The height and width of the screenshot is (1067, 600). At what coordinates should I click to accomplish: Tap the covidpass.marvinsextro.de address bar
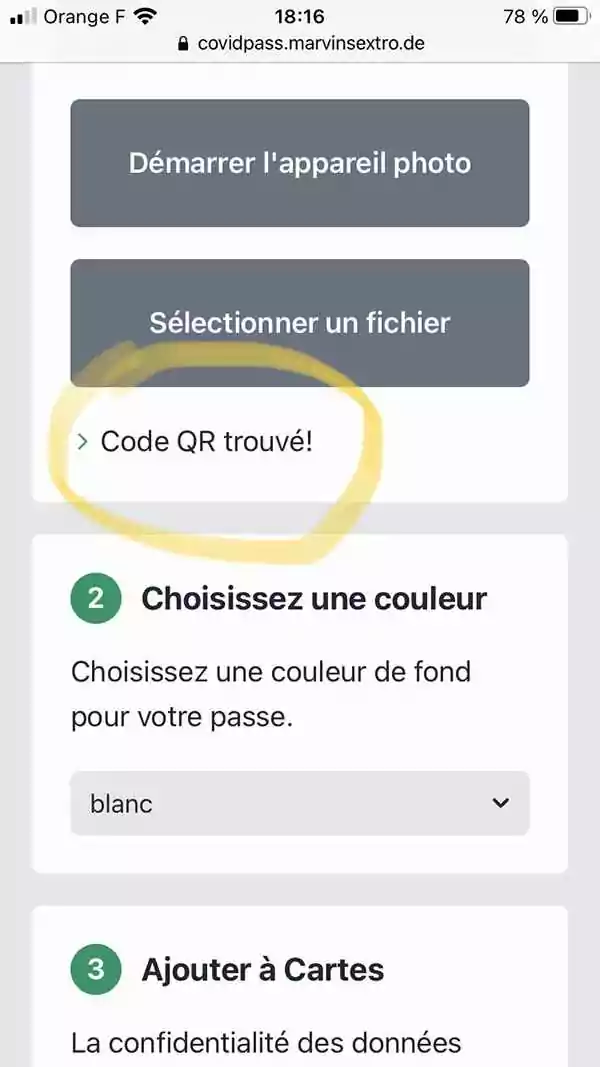tap(300, 44)
